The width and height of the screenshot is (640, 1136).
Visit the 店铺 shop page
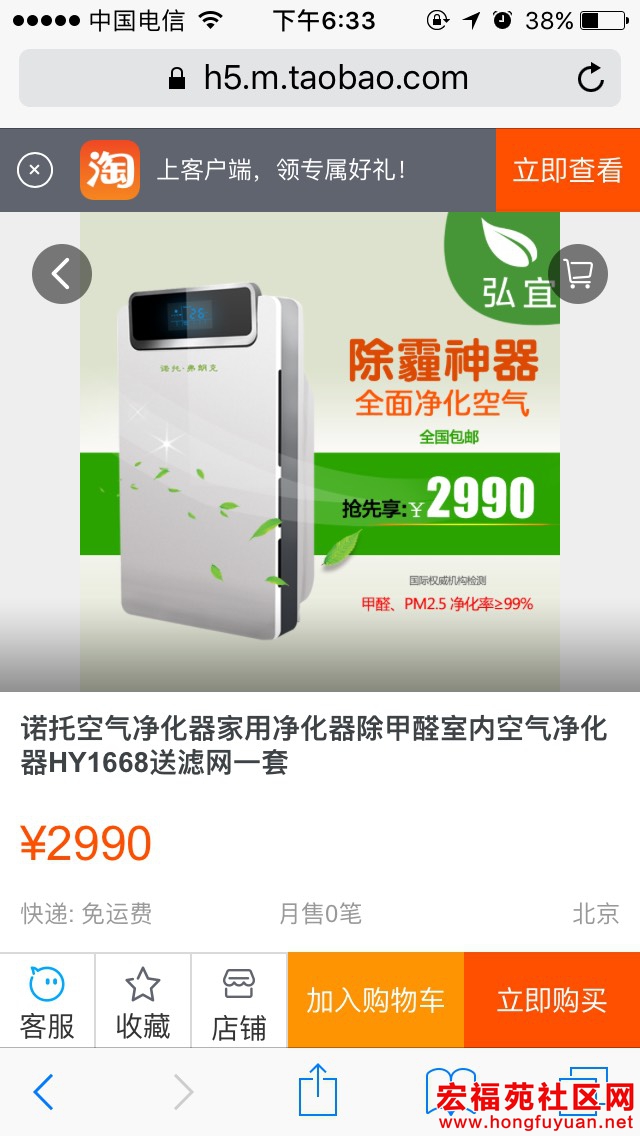coord(239,1001)
